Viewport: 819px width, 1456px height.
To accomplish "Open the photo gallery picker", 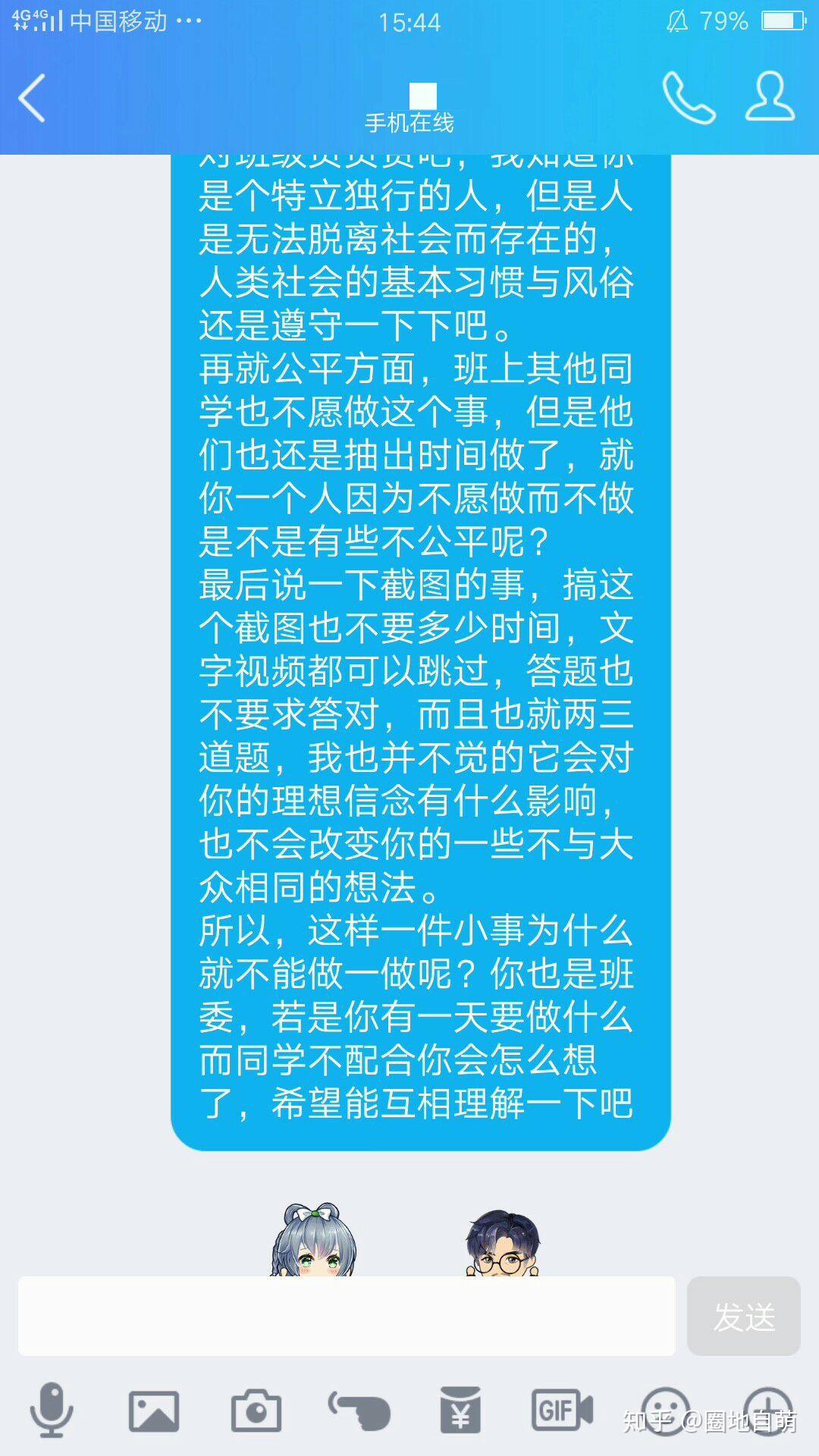I will [x=154, y=1410].
